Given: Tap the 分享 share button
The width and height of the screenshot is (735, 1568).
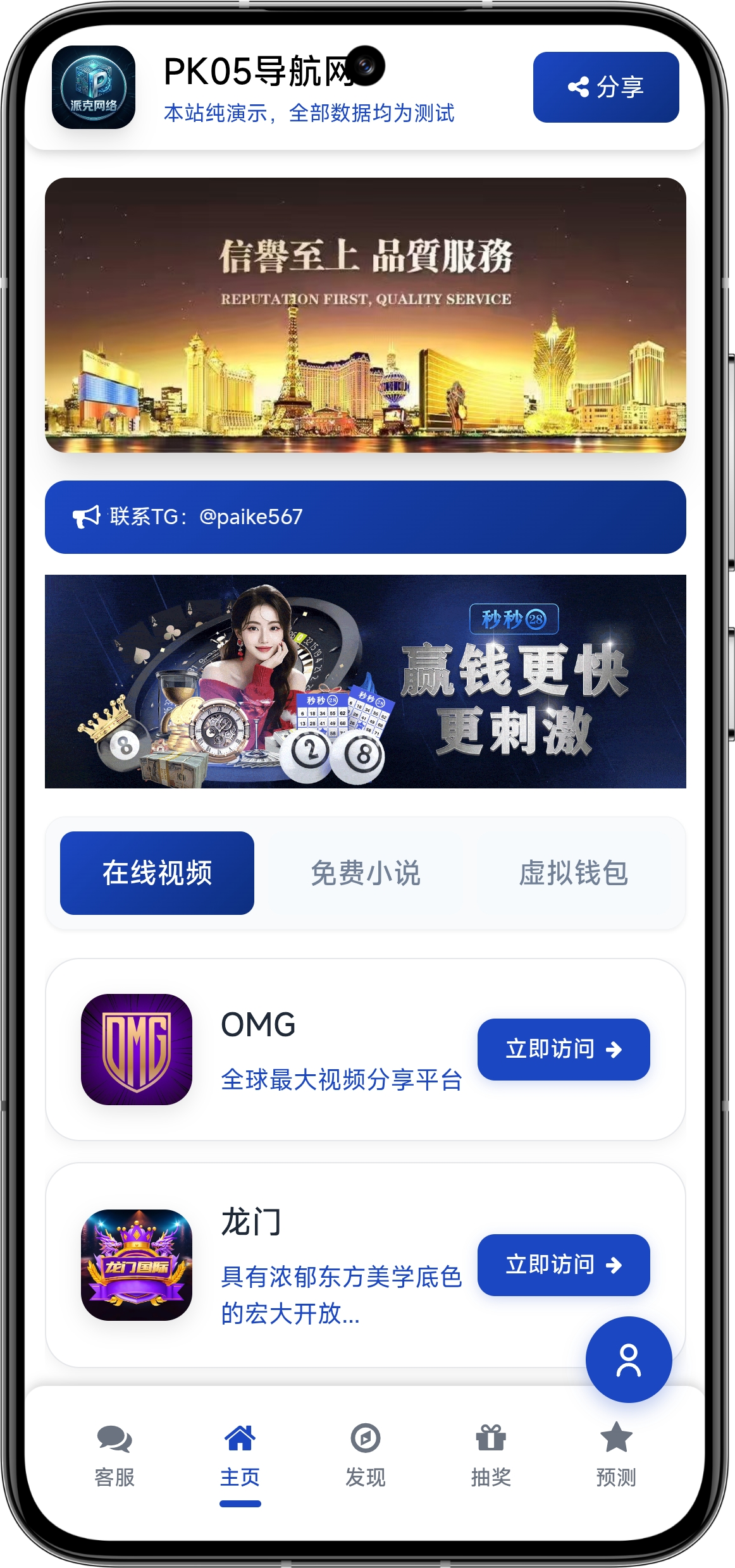Looking at the screenshot, I should pyautogui.click(x=605, y=87).
